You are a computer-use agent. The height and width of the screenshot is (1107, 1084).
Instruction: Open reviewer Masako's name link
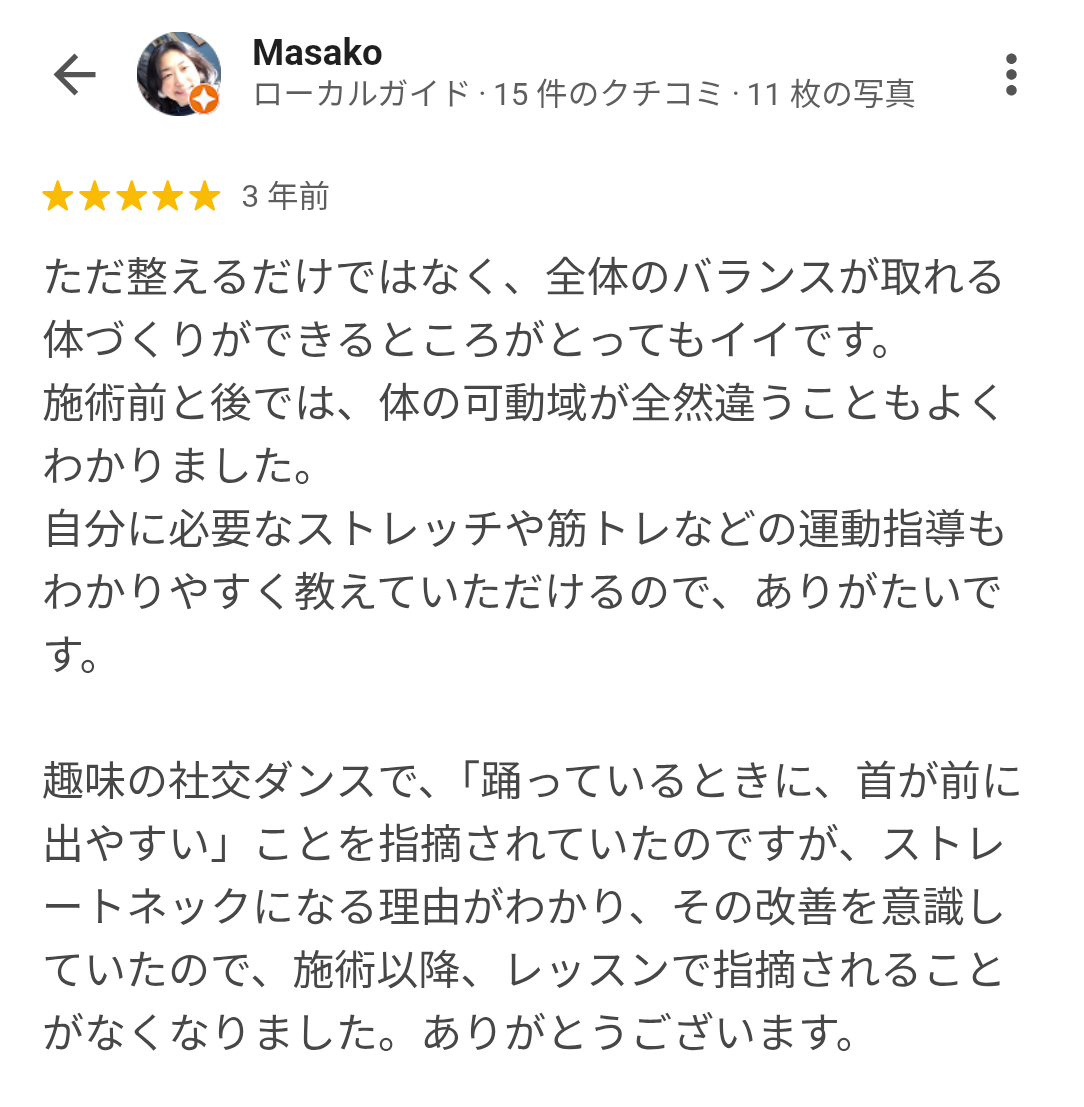tap(317, 52)
